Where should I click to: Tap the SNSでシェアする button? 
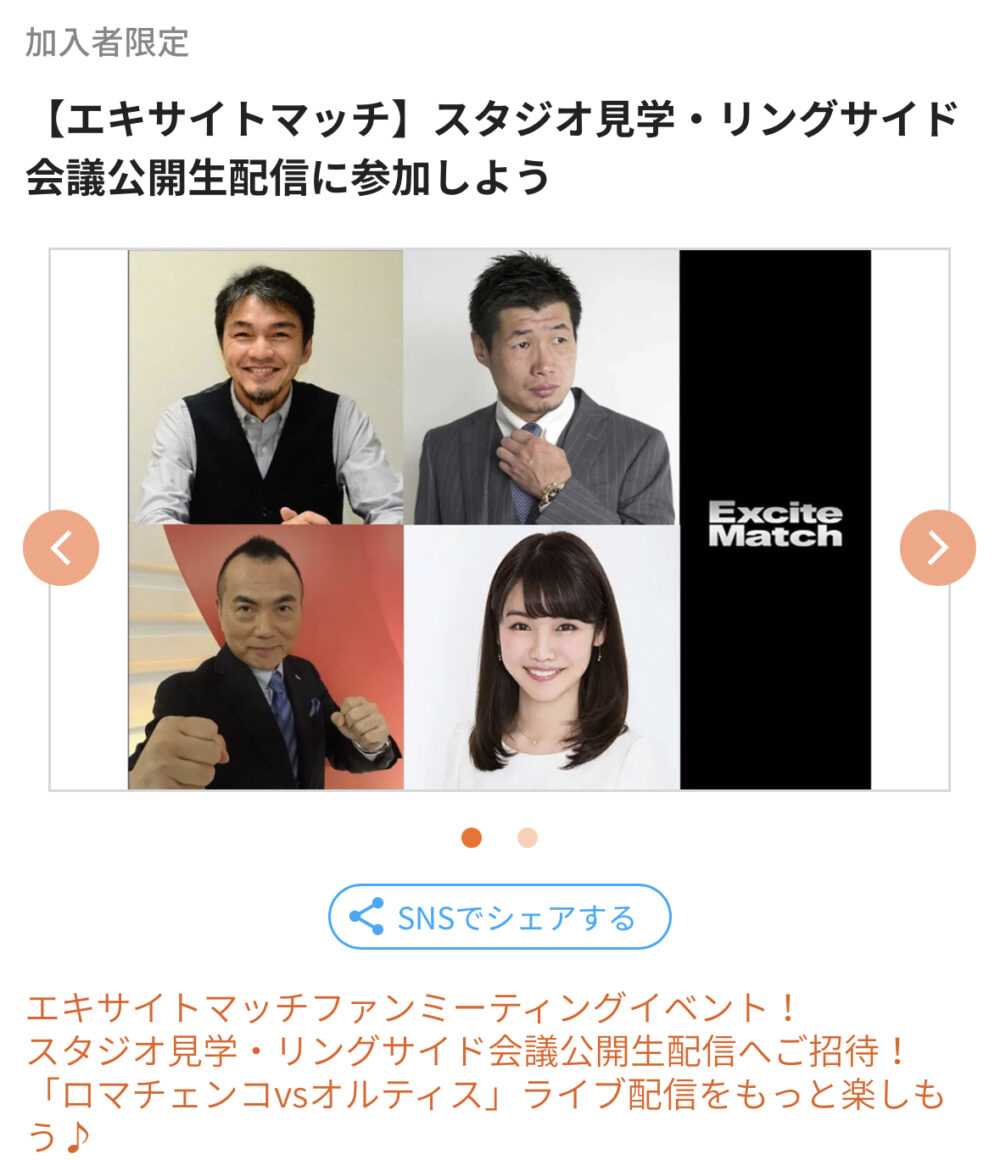(499, 917)
